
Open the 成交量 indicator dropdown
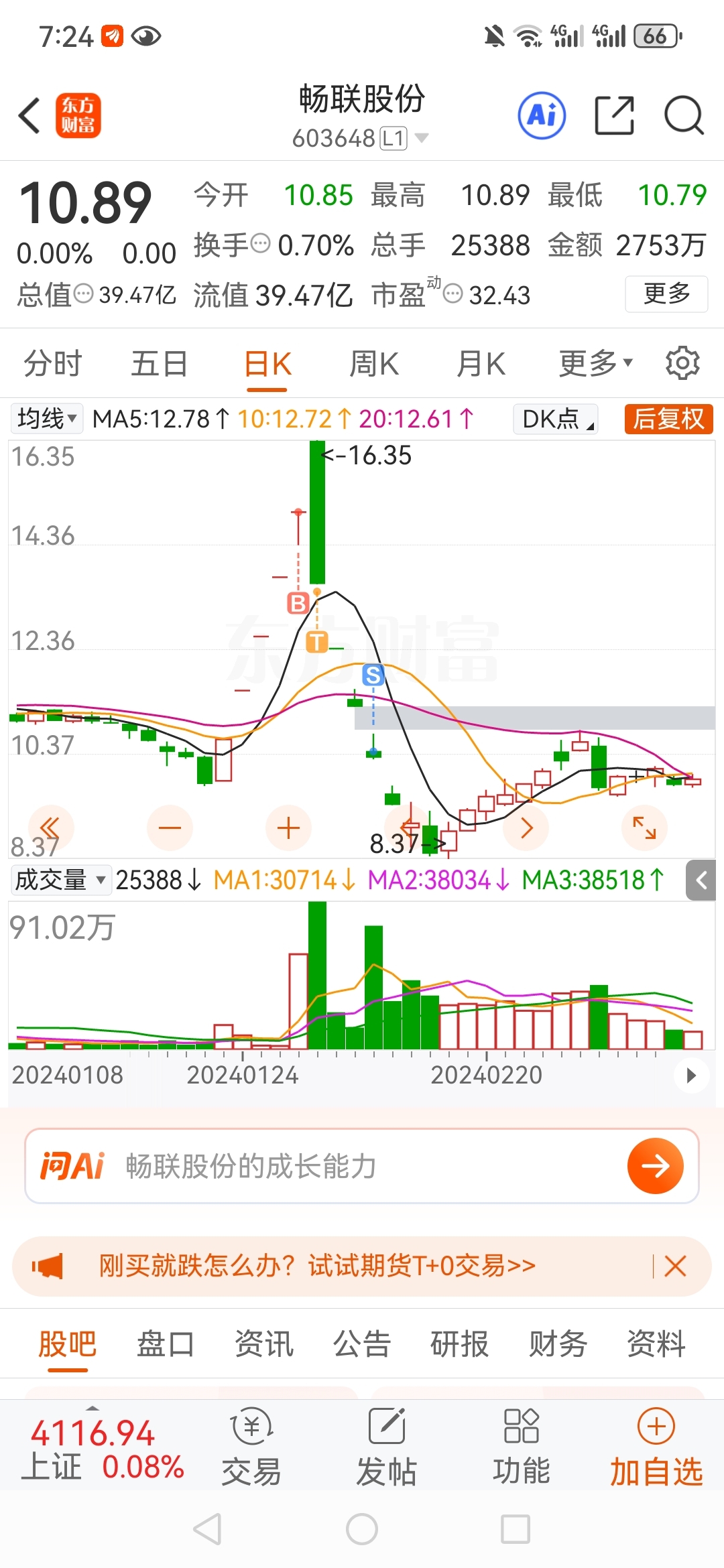tap(60, 880)
